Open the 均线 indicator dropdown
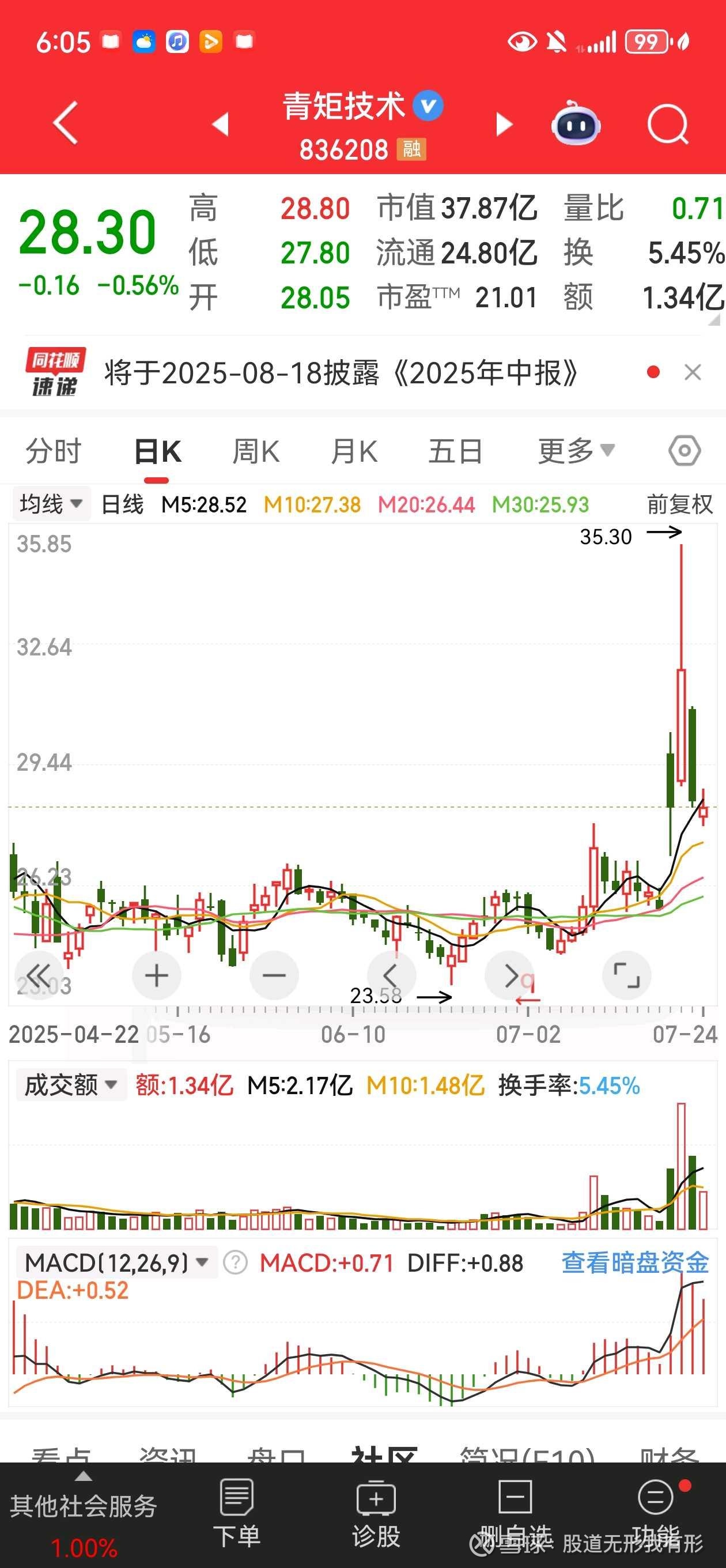The height and width of the screenshot is (1568, 726). pyautogui.click(x=51, y=504)
